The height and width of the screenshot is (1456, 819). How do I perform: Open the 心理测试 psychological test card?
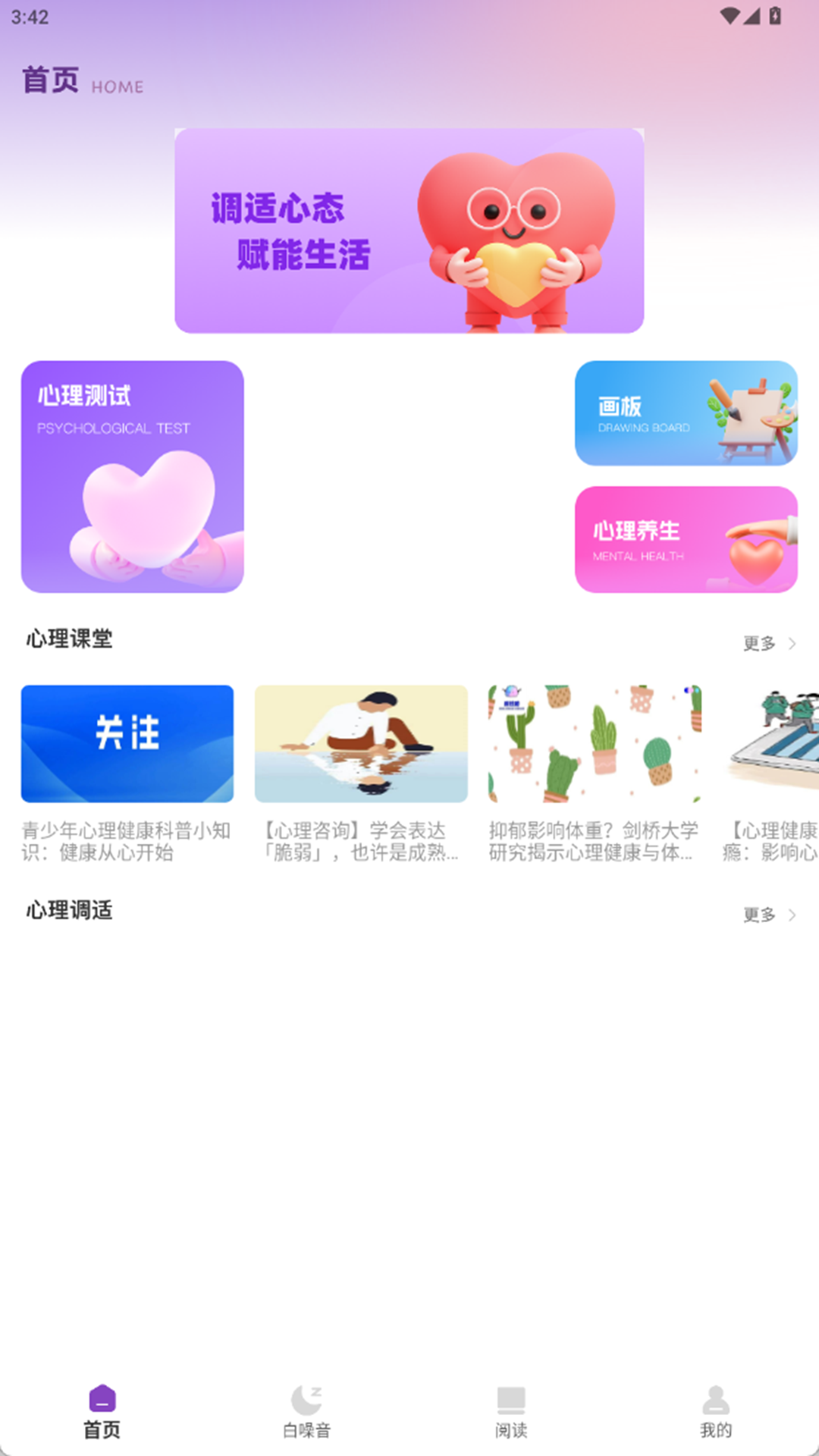[132, 476]
